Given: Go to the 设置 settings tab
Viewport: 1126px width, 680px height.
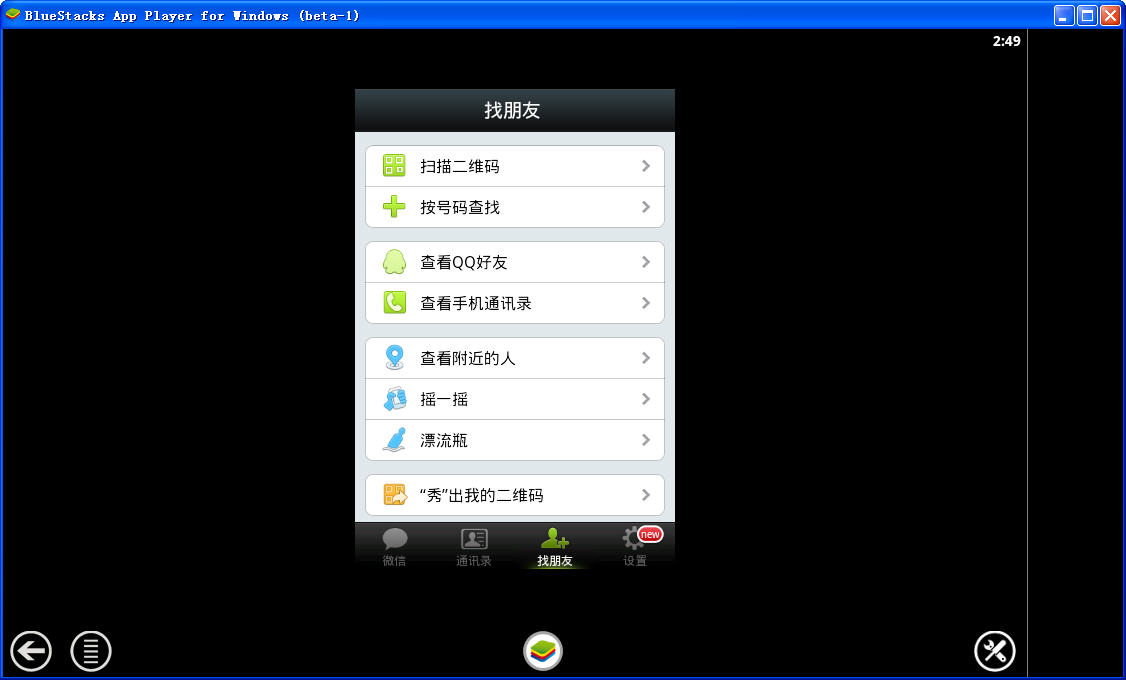Looking at the screenshot, I should (x=635, y=547).
